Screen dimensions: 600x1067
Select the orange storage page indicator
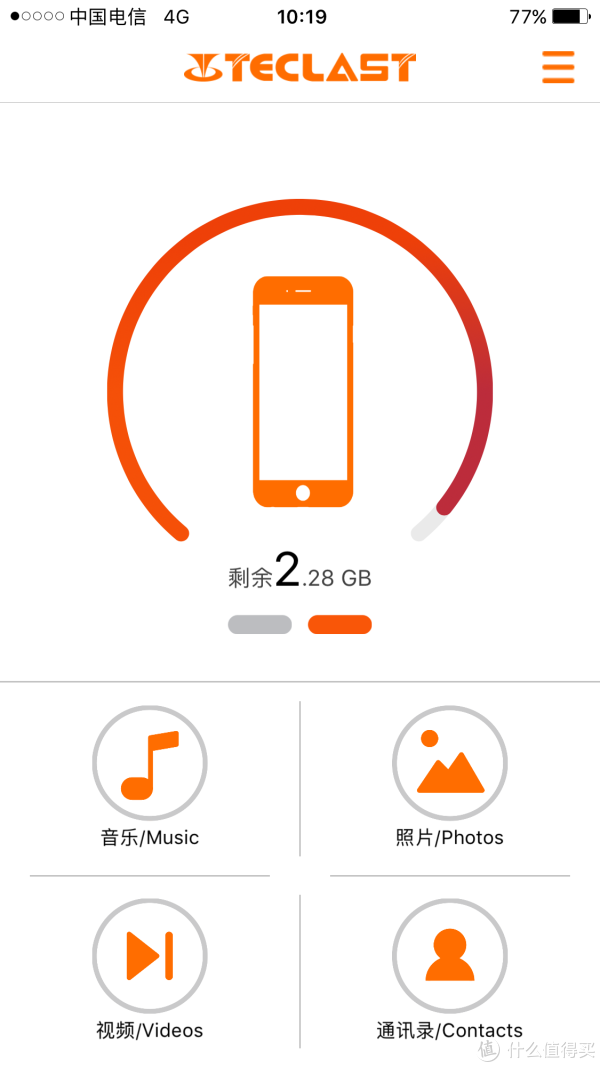[x=339, y=624]
